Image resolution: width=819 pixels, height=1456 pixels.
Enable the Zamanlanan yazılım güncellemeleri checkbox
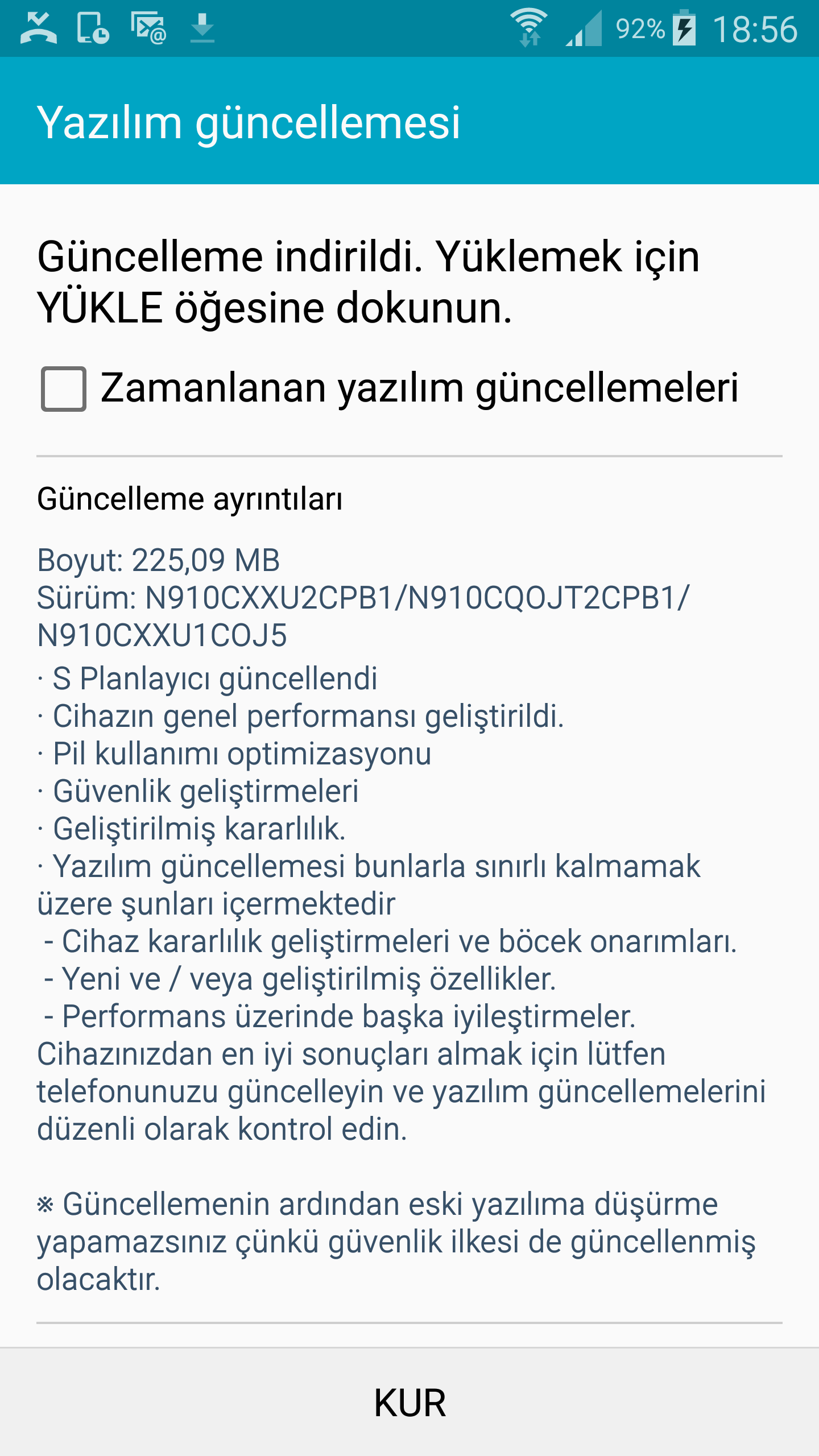point(64,389)
